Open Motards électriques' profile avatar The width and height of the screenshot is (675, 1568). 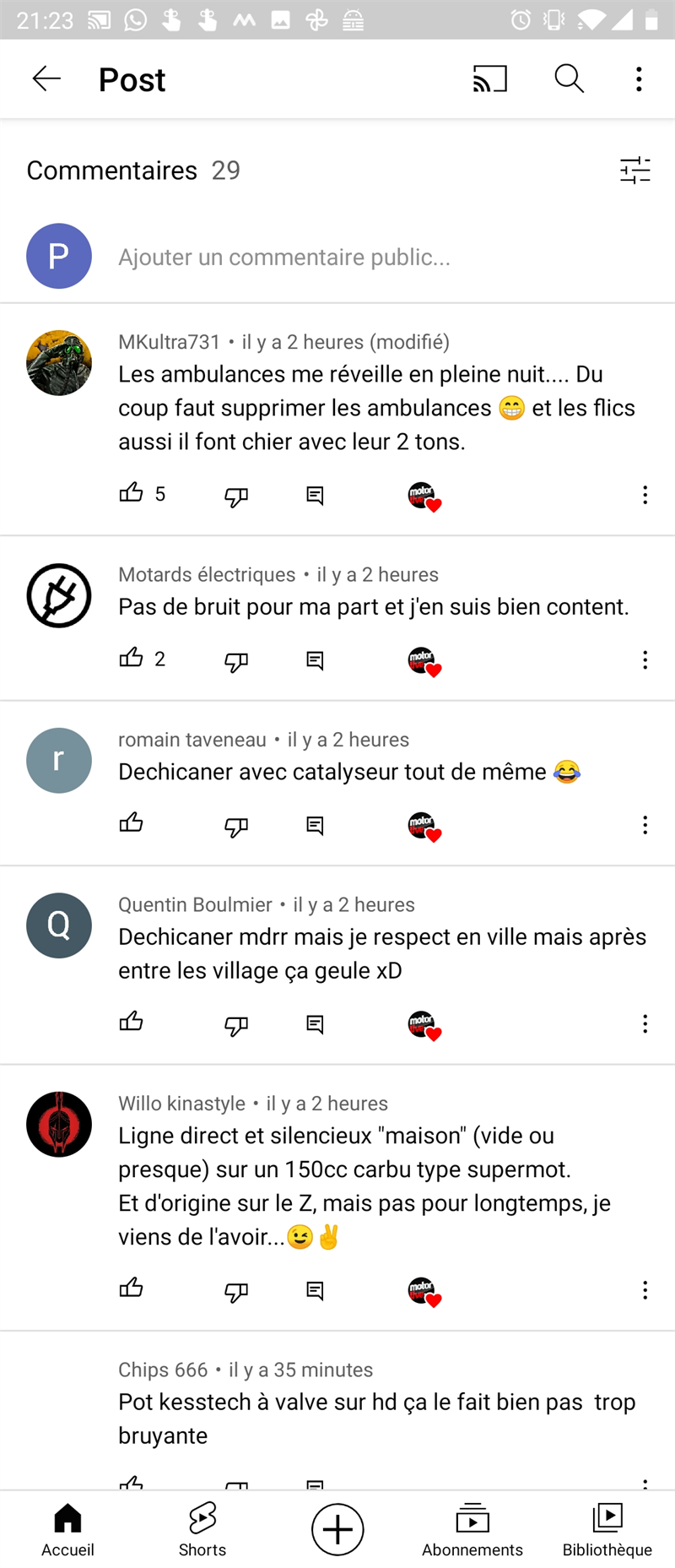pos(59,595)
